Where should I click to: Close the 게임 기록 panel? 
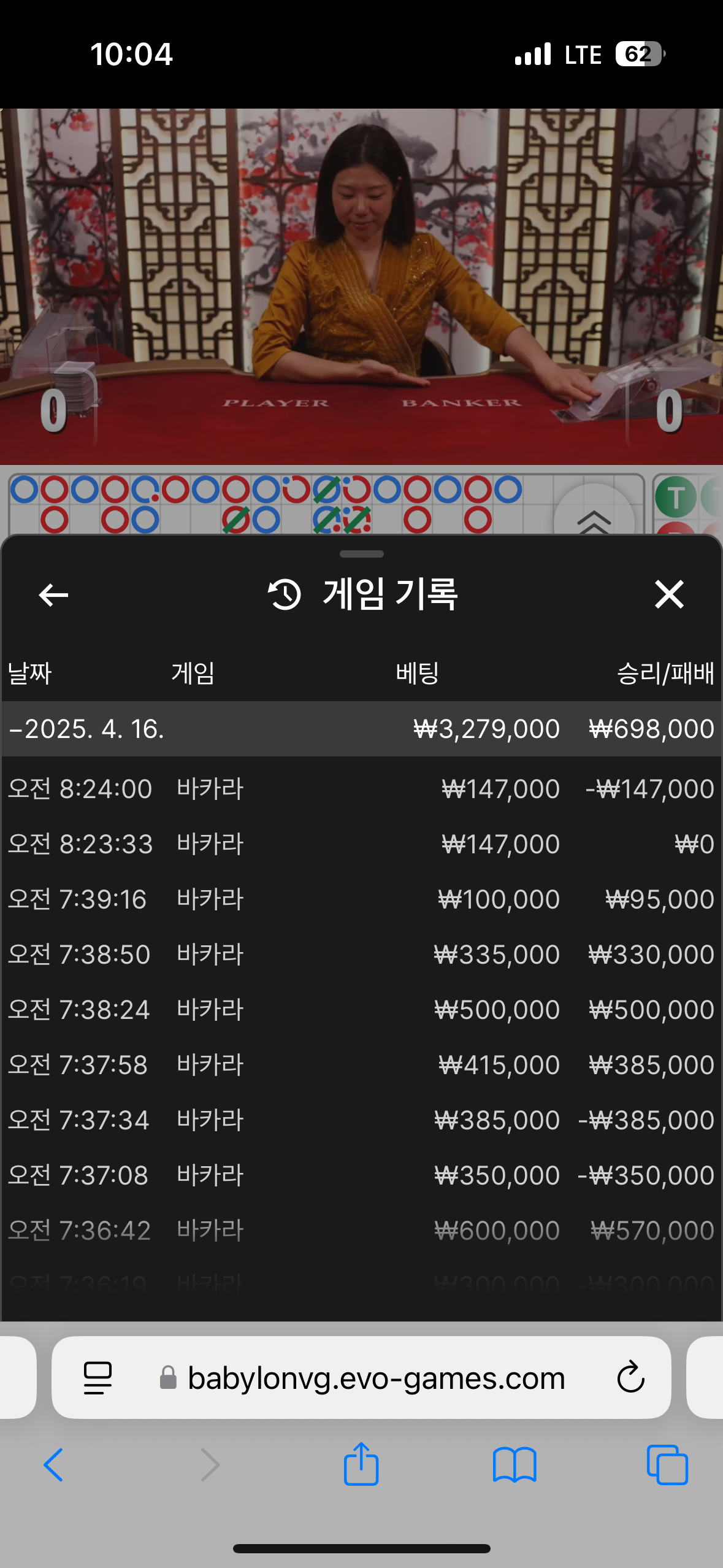click(x=668, y=594)
